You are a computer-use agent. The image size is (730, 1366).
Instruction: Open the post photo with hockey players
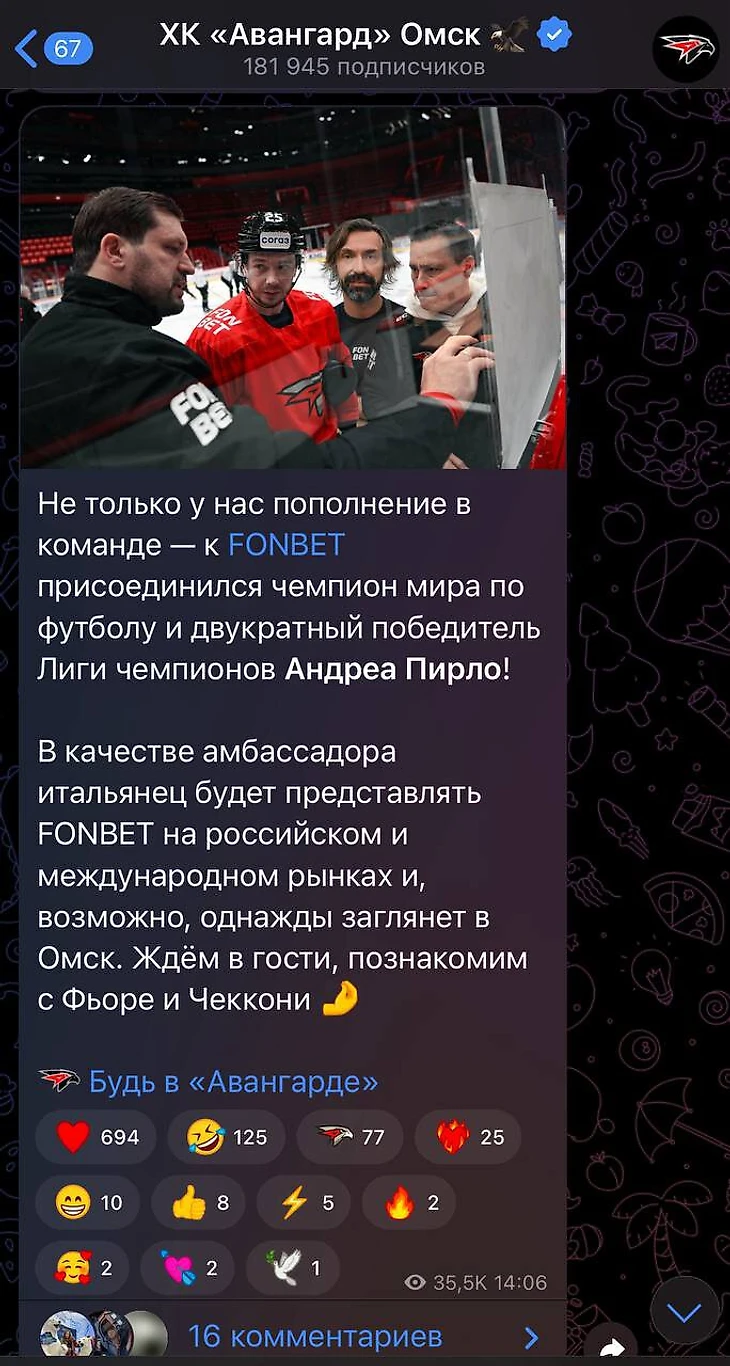tap(292, 290)
